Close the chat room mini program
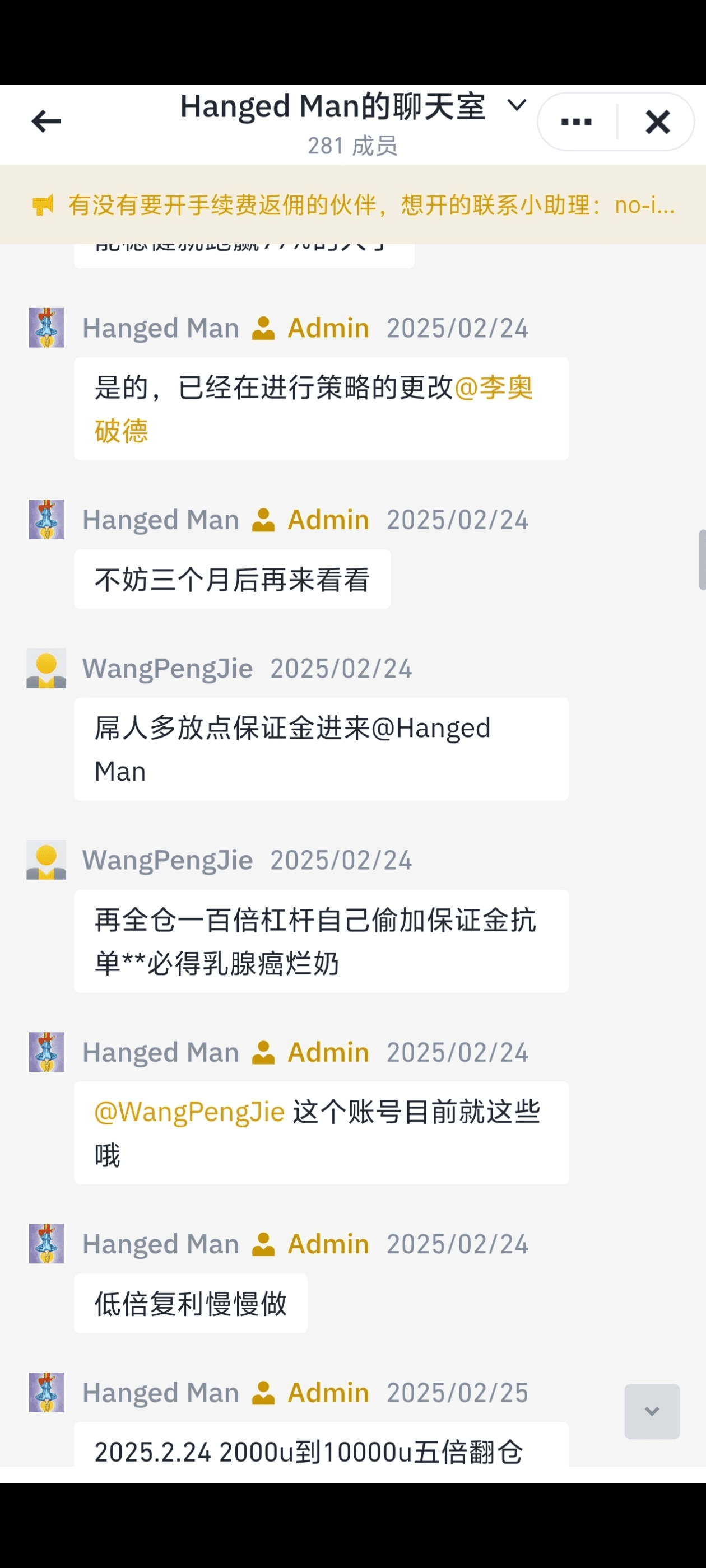Viewport: 706px width, 1568px height. [x=657, y=122]
